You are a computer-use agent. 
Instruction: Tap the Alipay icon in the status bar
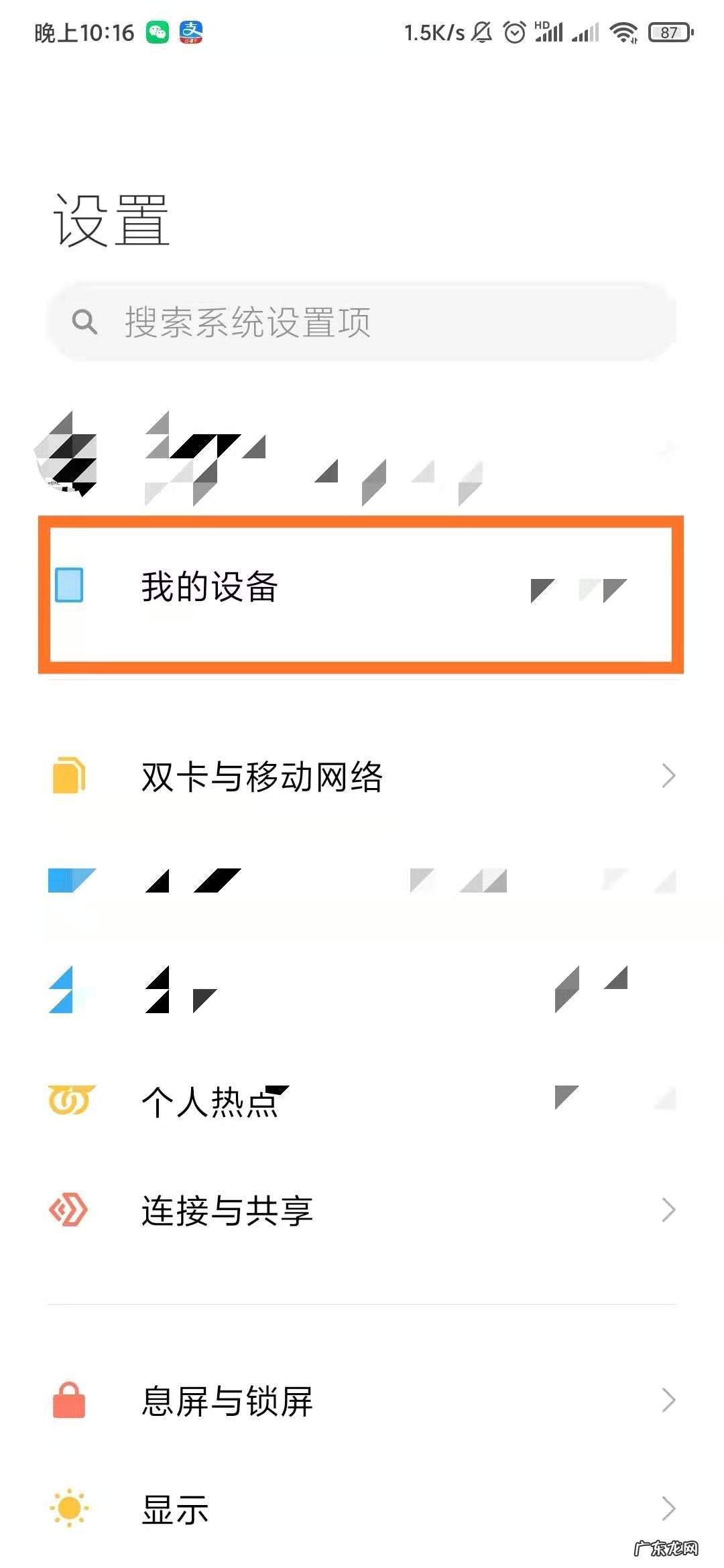pyautogui.click(x=190, y=31)
